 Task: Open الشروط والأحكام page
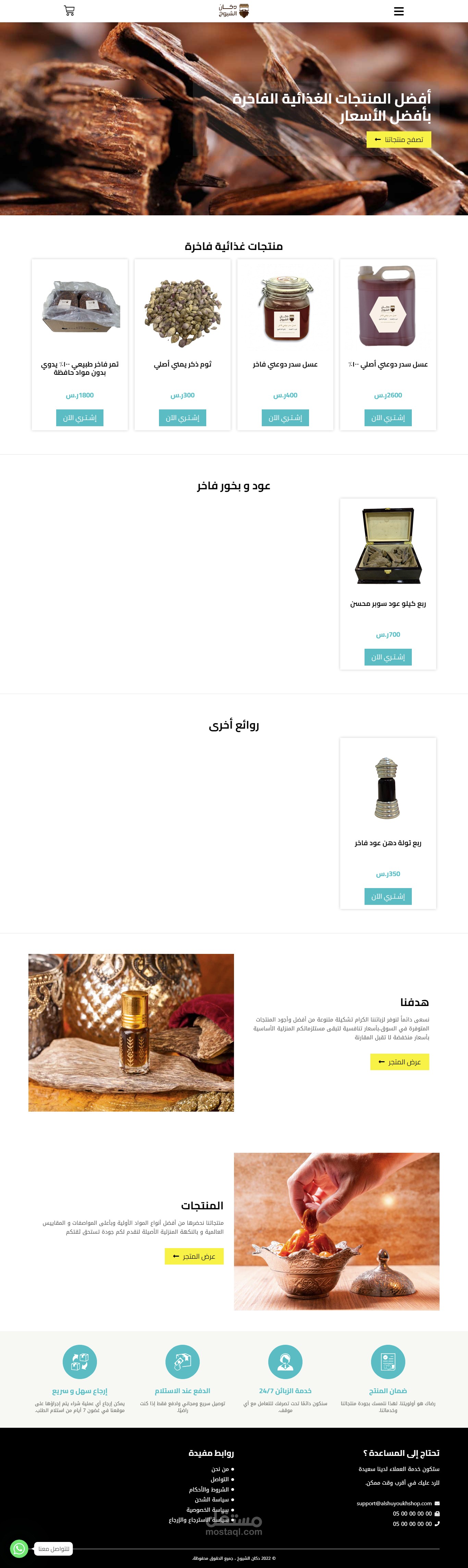[x=209, y=1489]
